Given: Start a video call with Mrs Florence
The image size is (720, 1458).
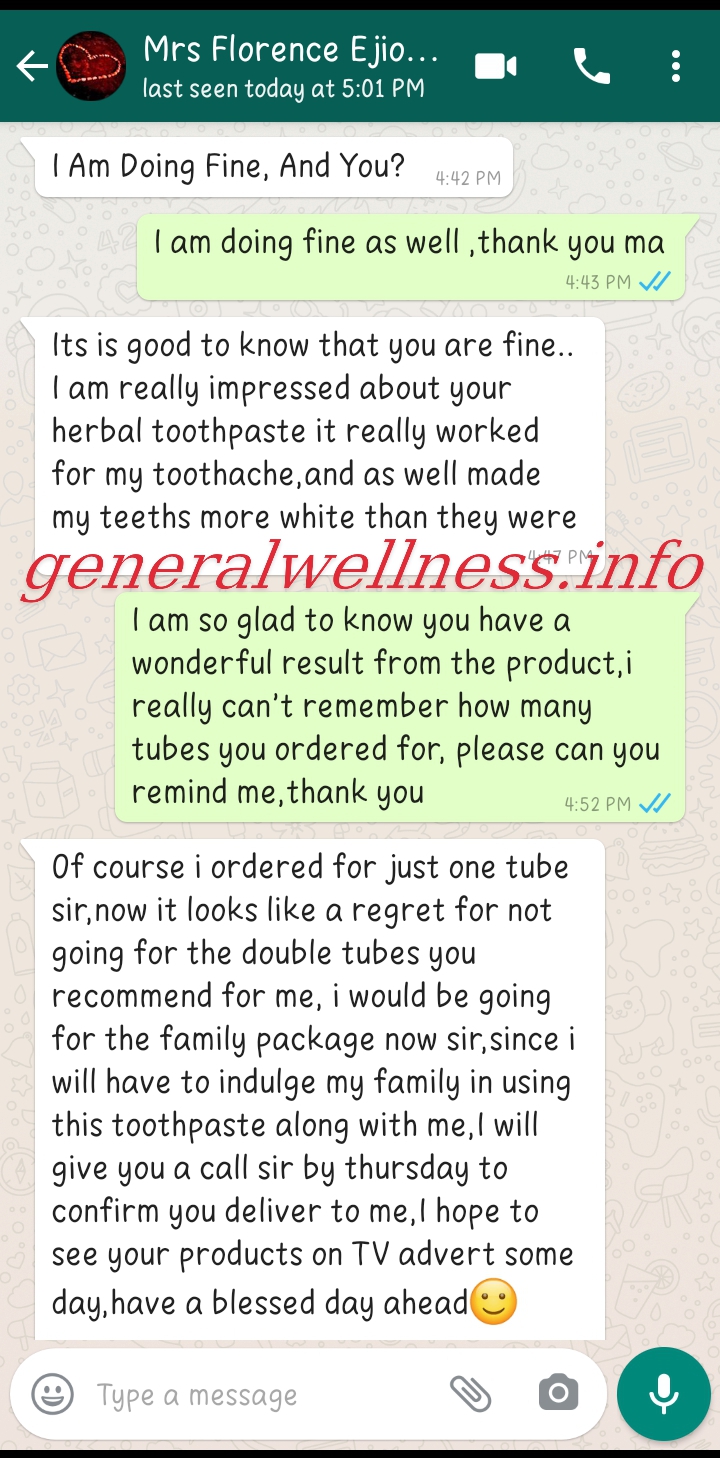Looking at the screenshot, I should 495,67.
